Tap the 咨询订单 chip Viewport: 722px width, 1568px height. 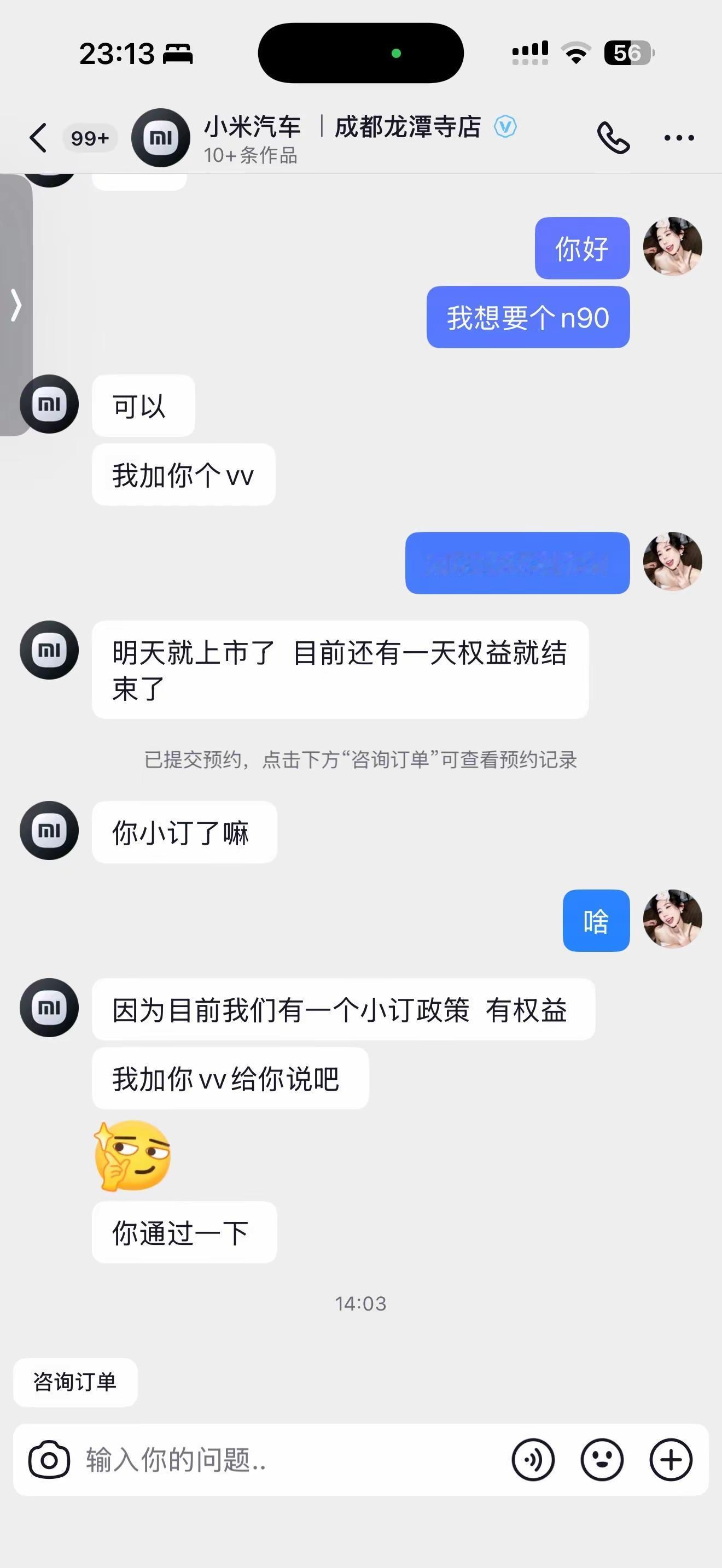point(75,1382)
